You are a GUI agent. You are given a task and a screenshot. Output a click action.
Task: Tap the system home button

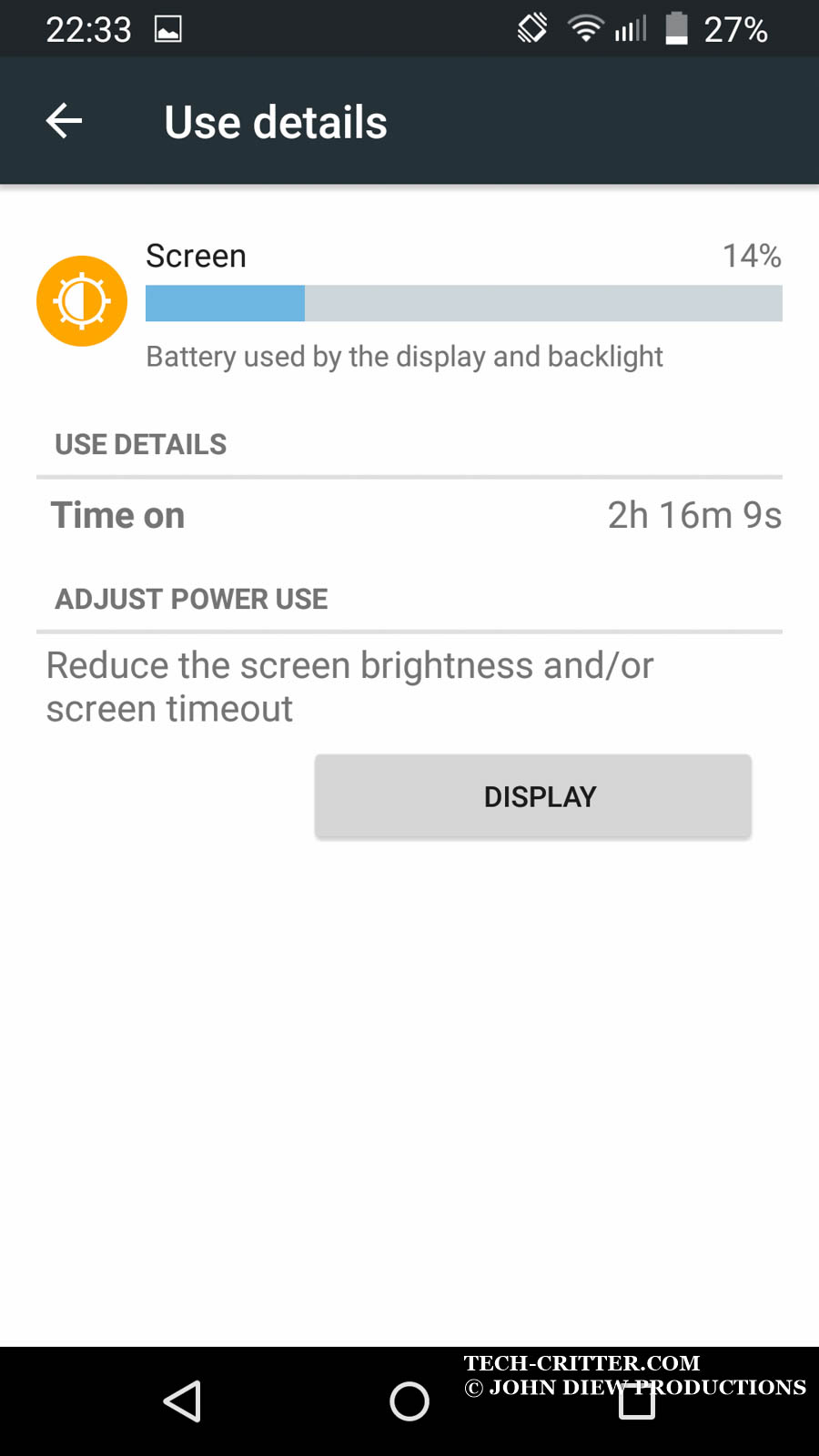[409, 1400]
